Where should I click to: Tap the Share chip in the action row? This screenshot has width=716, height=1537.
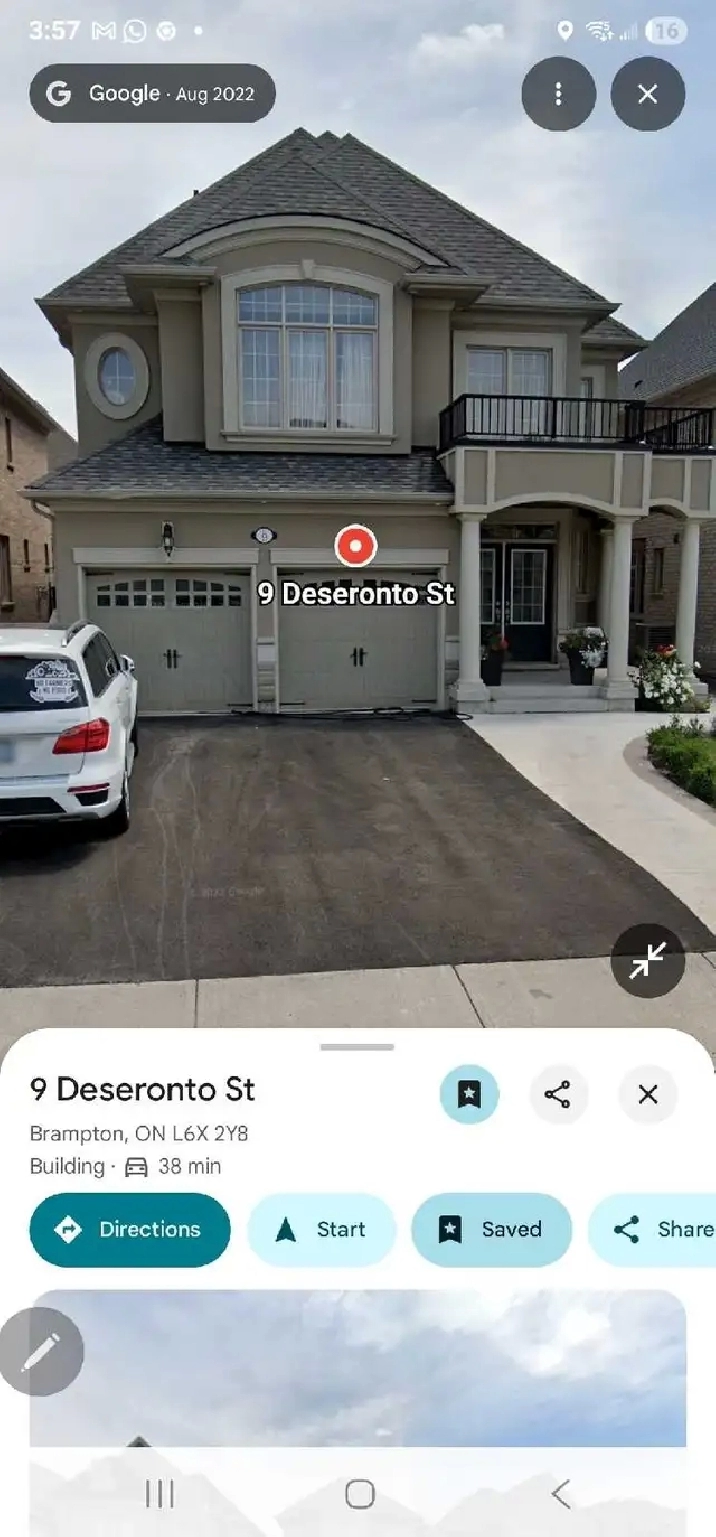660,1229
